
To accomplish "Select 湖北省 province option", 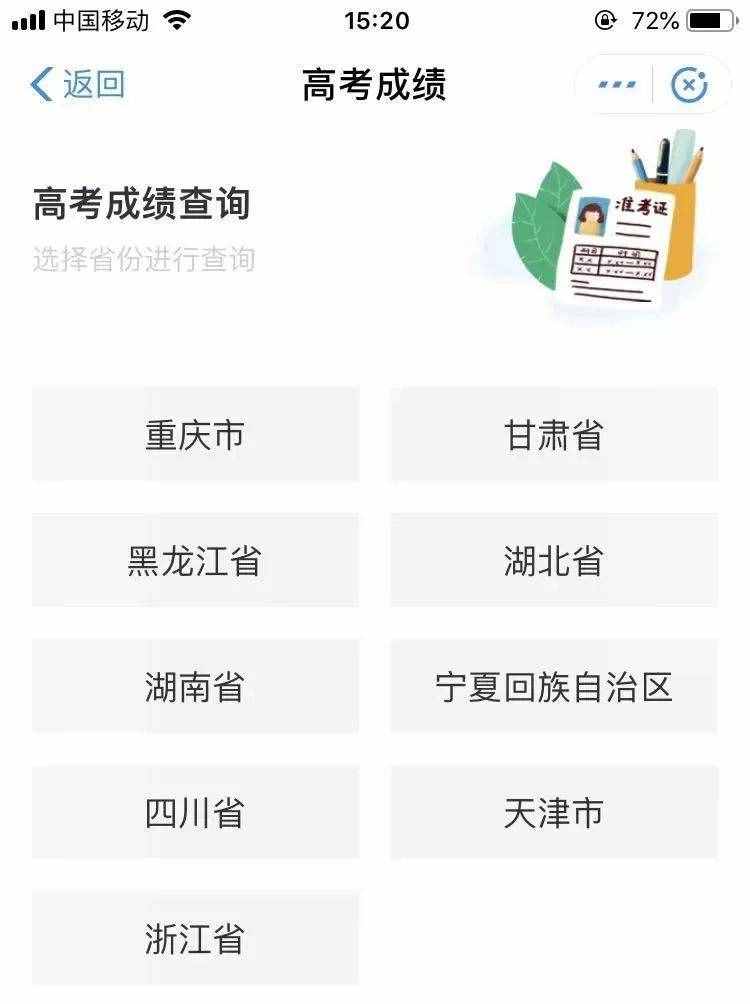I will pyautogui.click(x=553, y=560).
